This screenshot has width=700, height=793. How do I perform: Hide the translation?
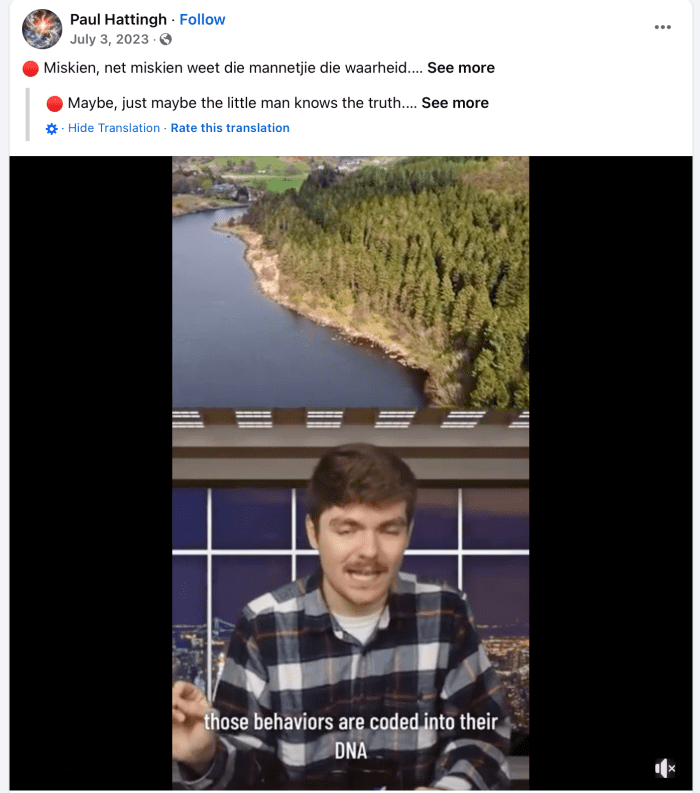(x=113, y=128)
